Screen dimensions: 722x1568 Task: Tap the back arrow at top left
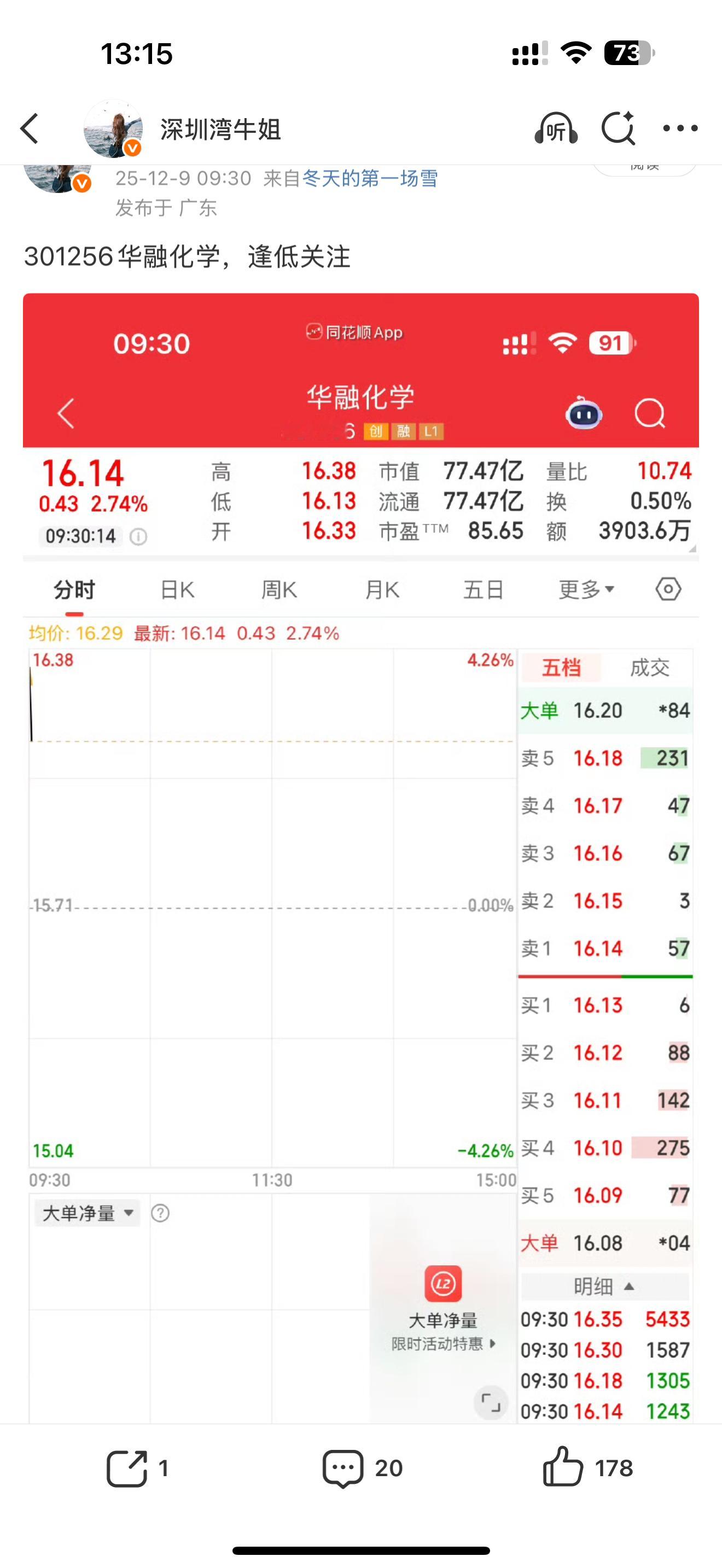pyautogui.click(x=30, y=129)
